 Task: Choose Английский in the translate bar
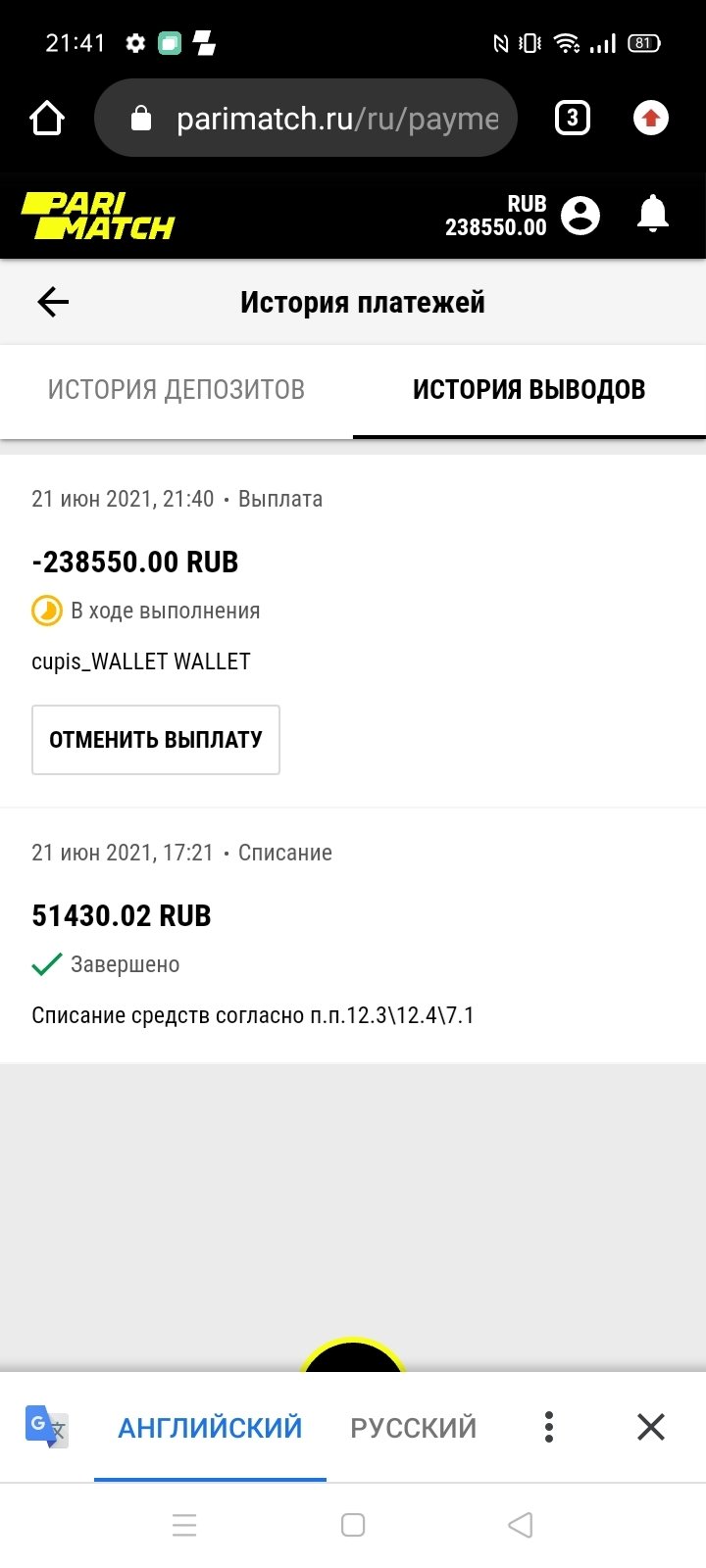click(210, 1427)
